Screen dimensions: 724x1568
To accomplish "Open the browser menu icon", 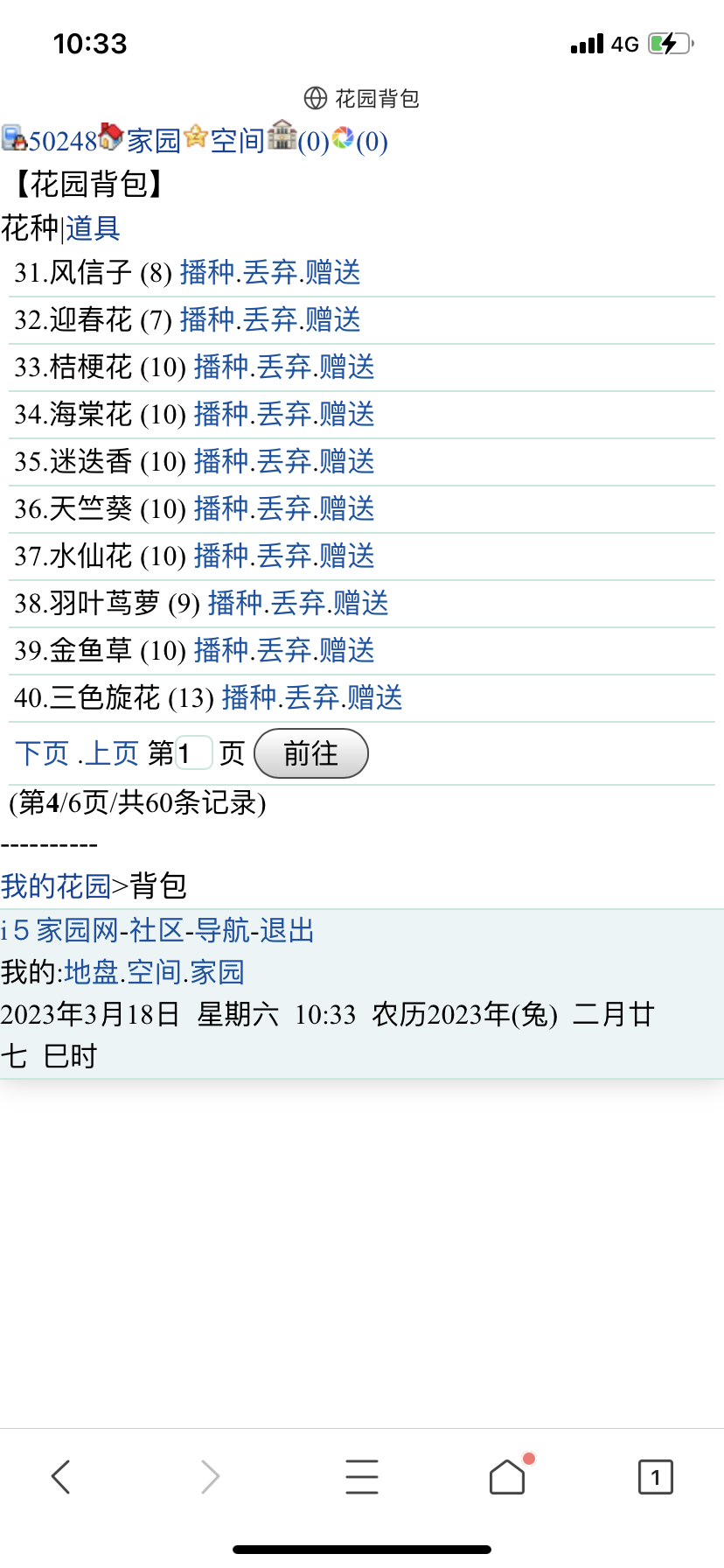I will click(361, 1477).
